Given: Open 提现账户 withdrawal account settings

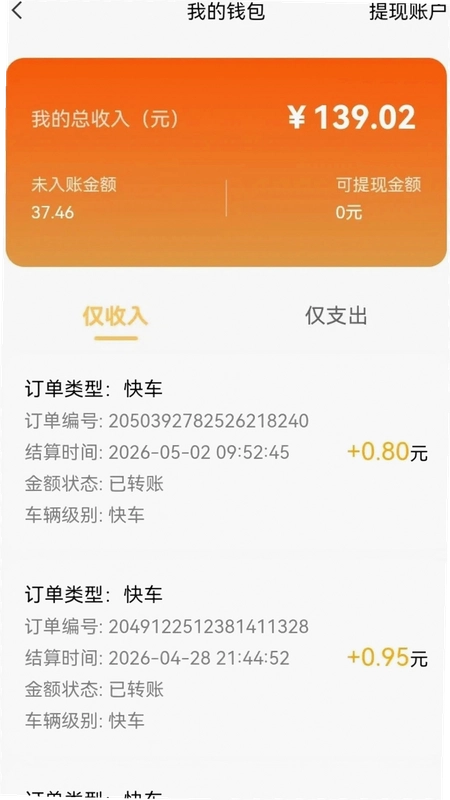Looking at the screenshot, I should pyautogui.click(x=407, y=12).
